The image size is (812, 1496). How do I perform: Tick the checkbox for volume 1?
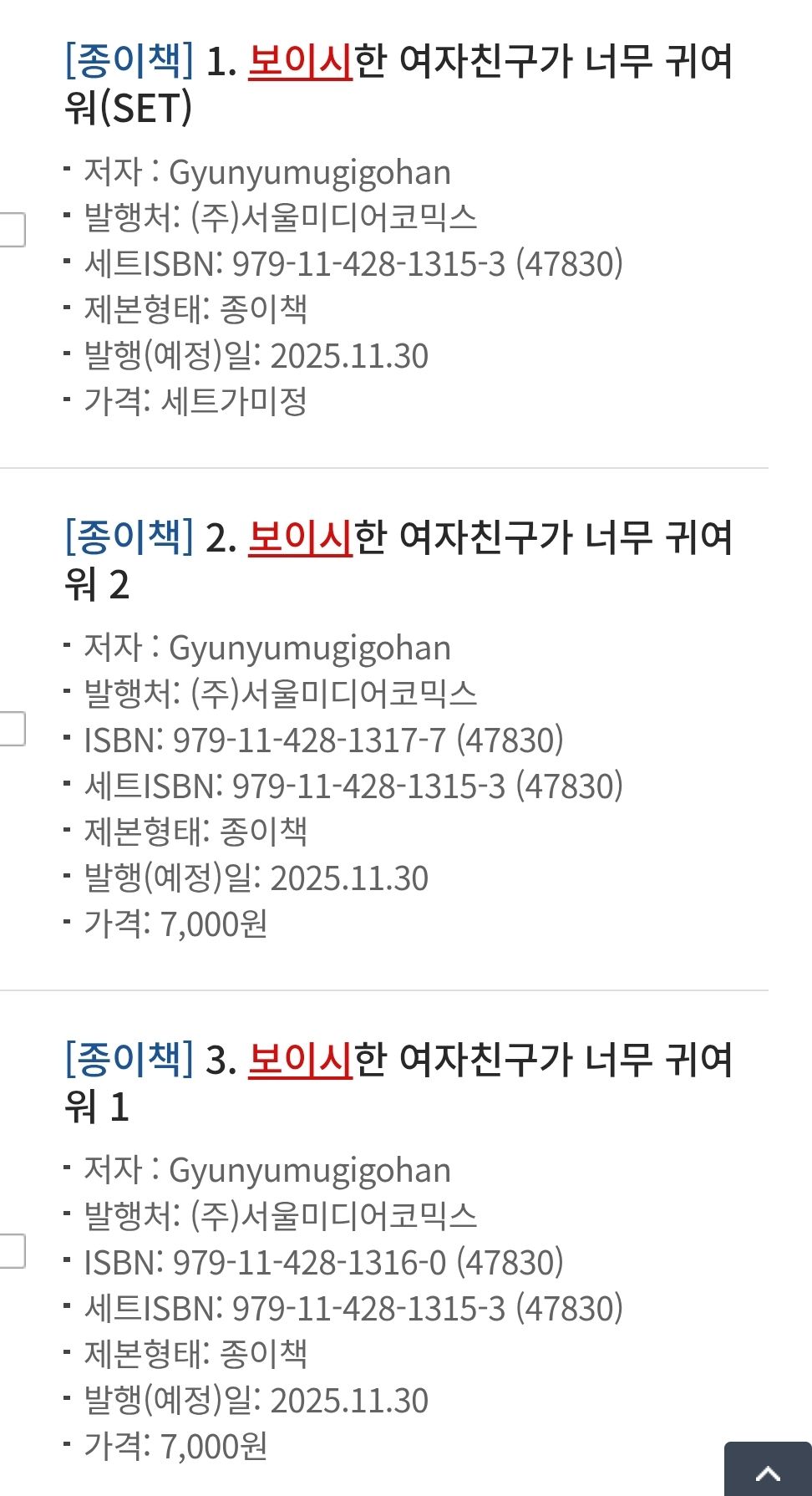[11, 1250]
